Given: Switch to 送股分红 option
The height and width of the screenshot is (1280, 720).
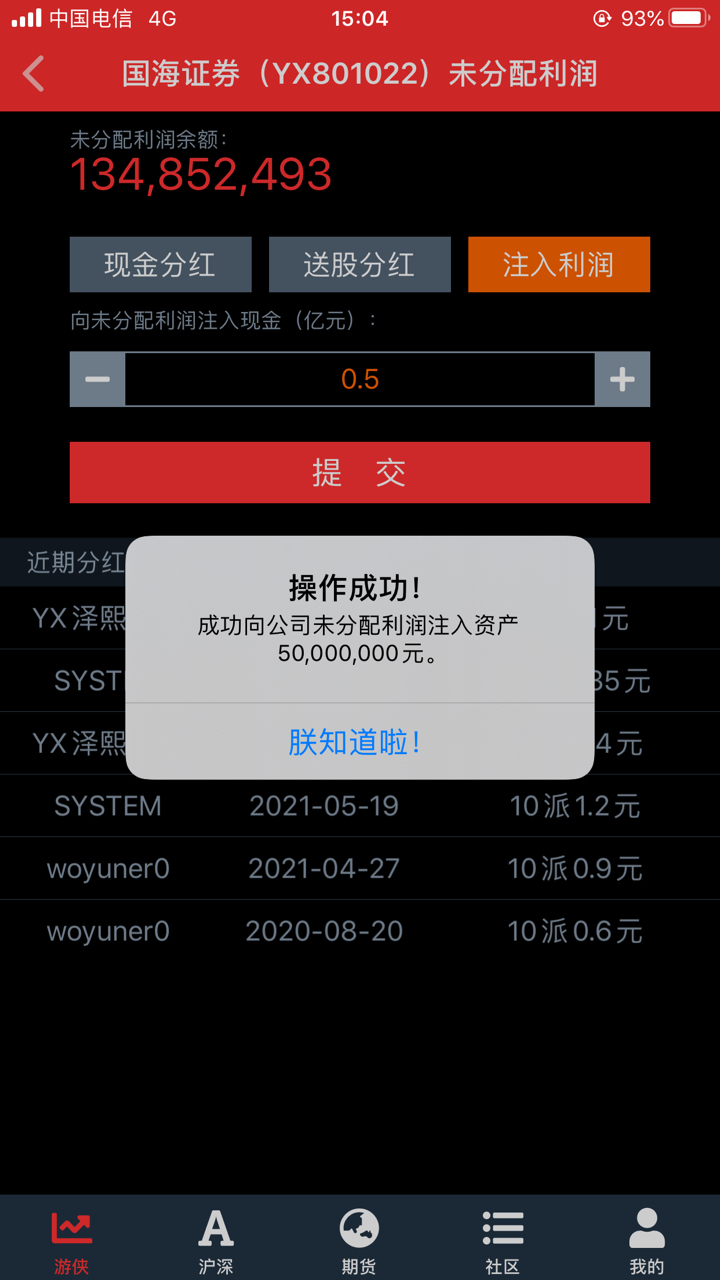Looking at the screenshot, I should (359, 265).
